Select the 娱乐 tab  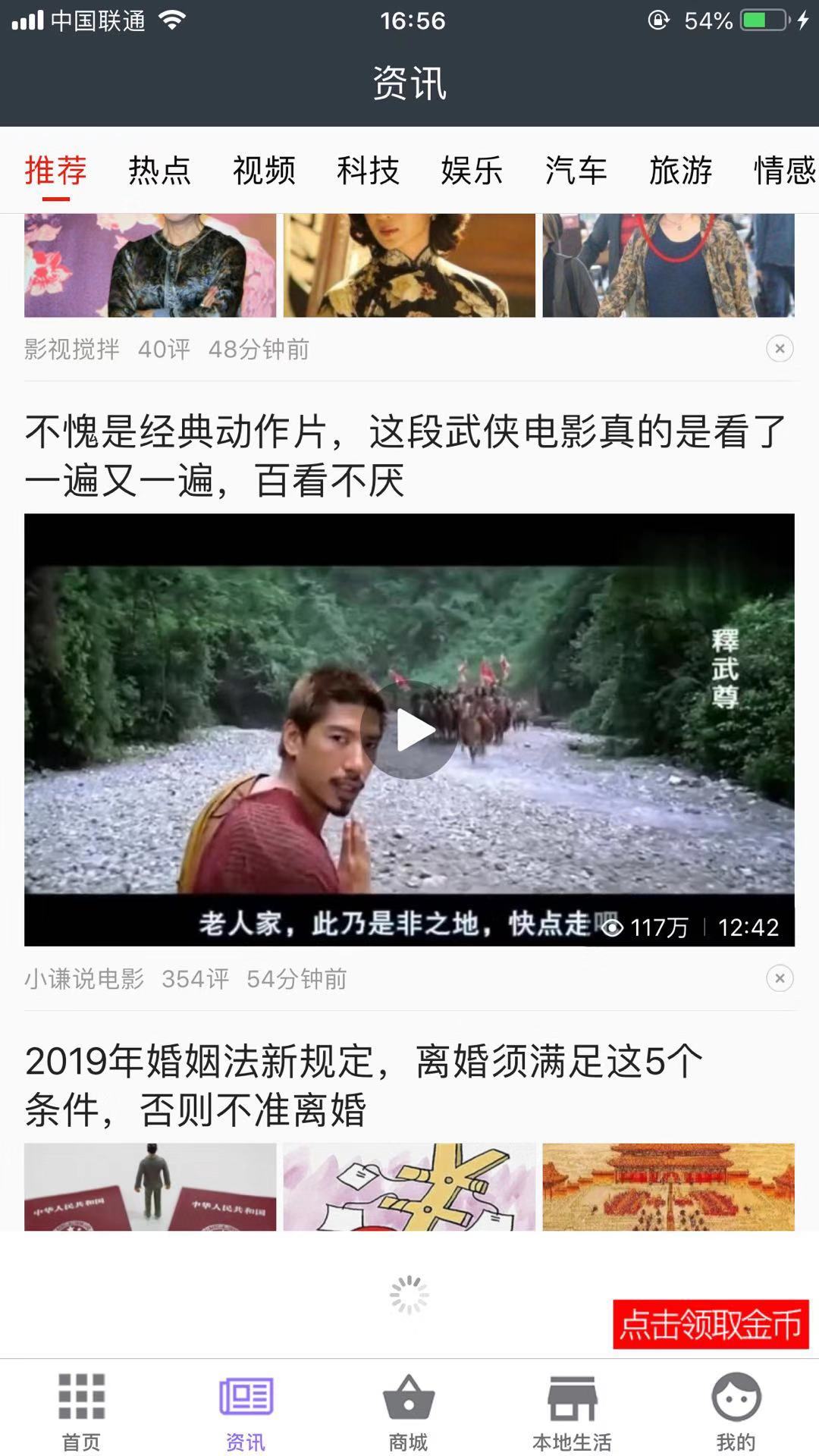(x=472, y=170)
